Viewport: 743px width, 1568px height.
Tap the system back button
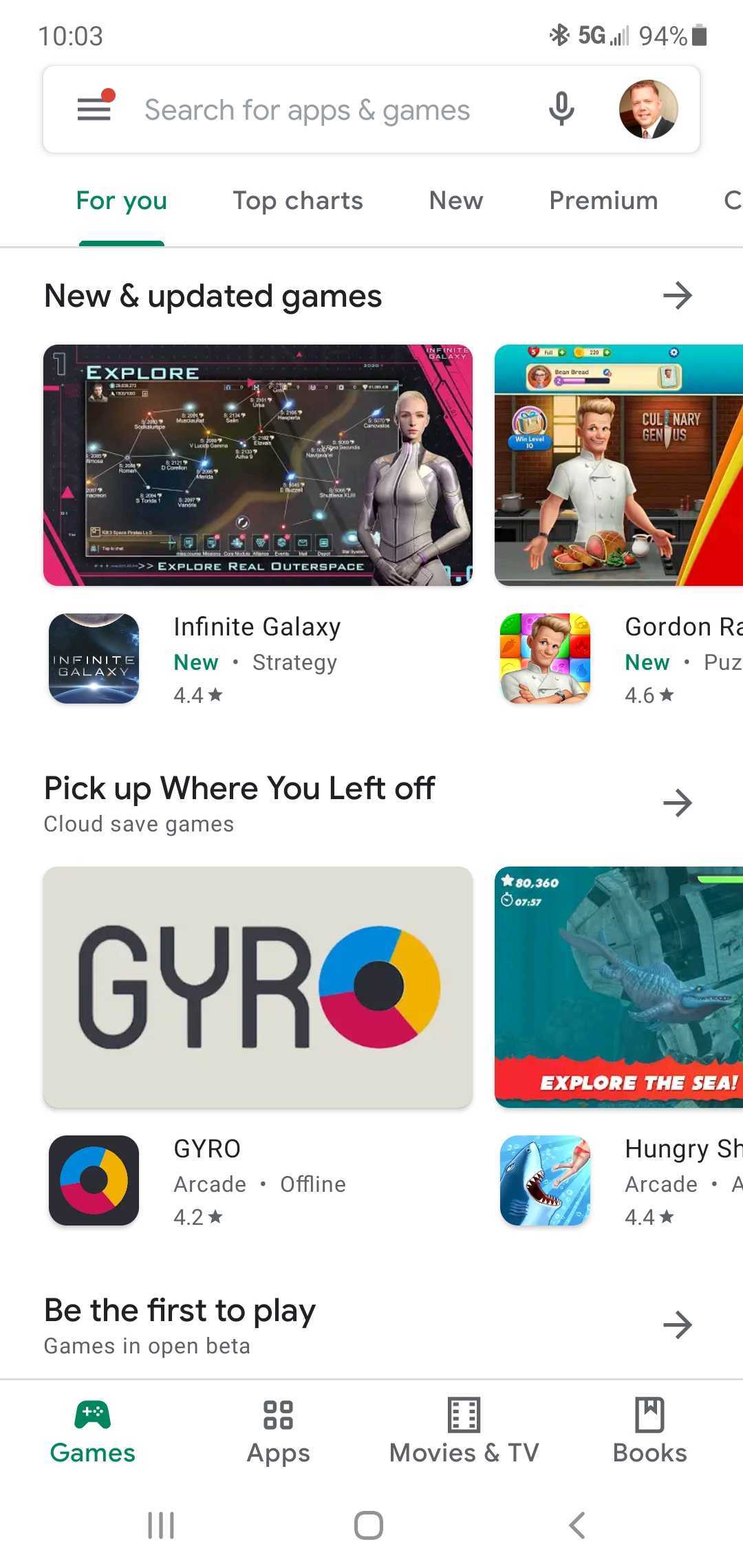click(x=577, y=1525)
